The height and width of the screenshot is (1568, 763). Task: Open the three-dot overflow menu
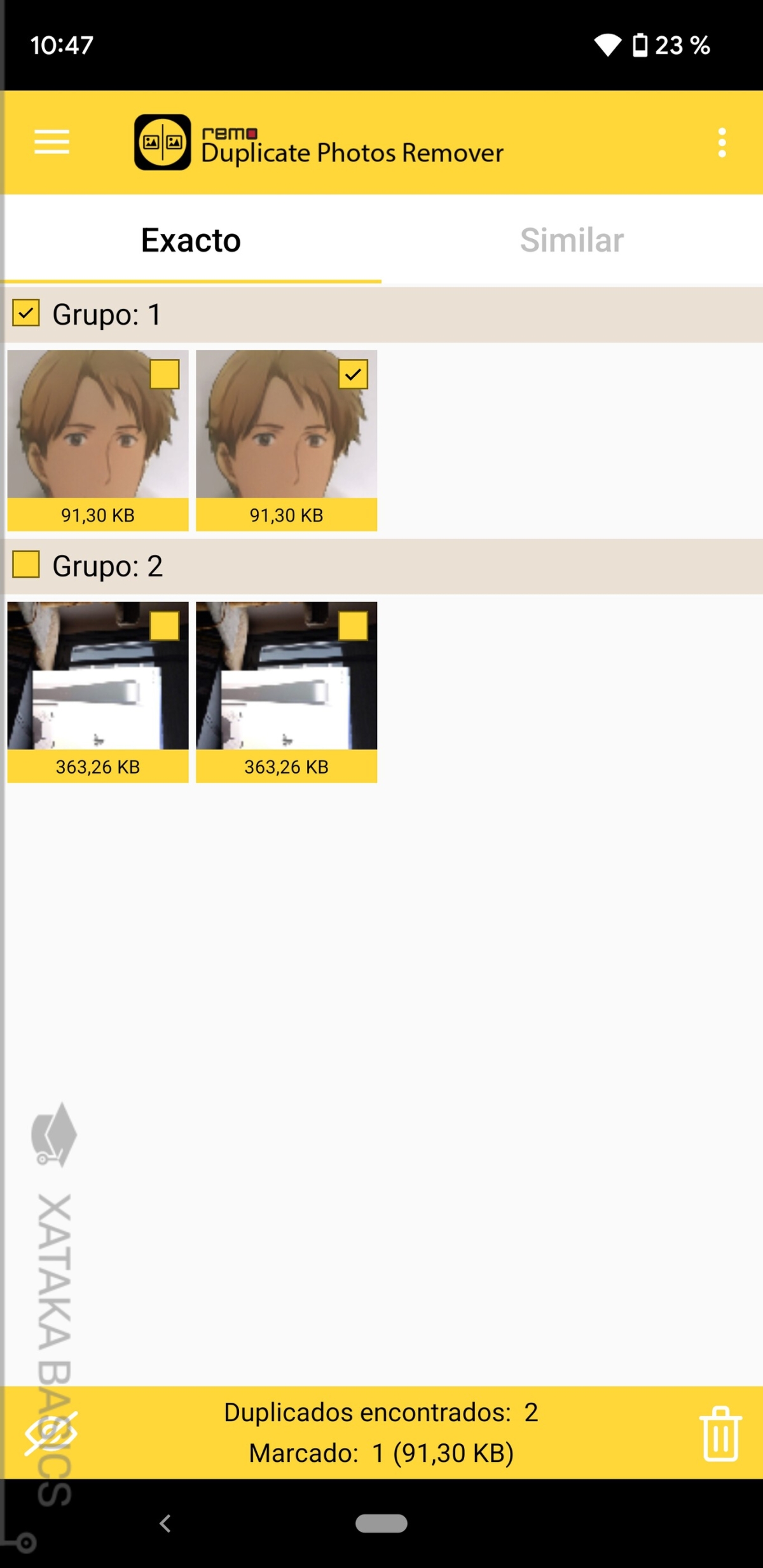(x=722, y=142)
